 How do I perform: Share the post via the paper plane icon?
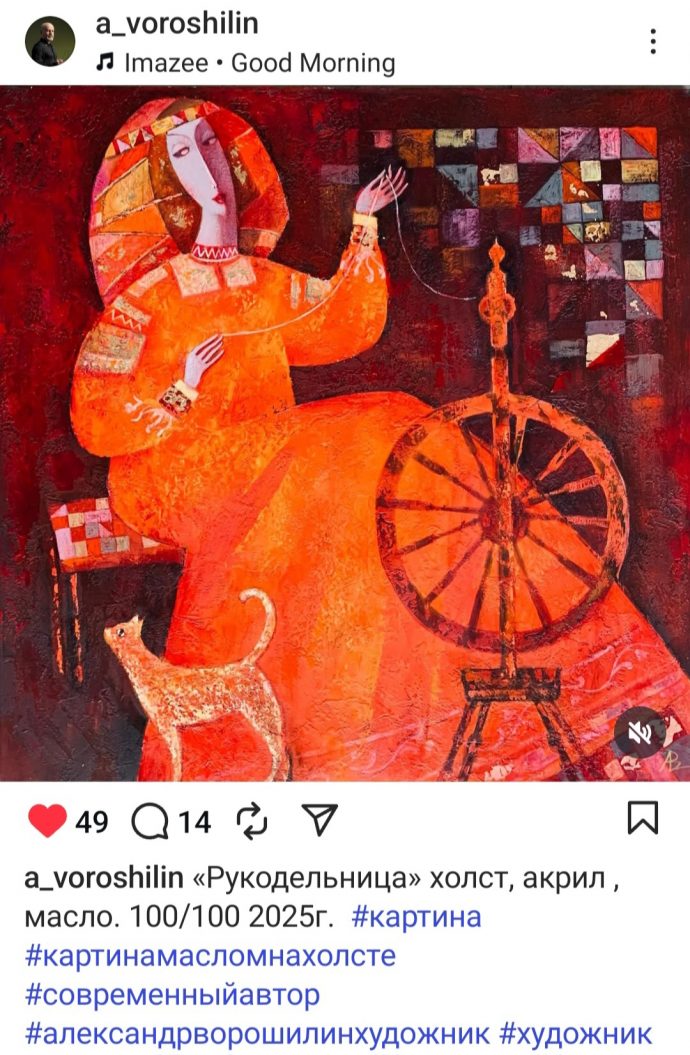coord(317,820)
